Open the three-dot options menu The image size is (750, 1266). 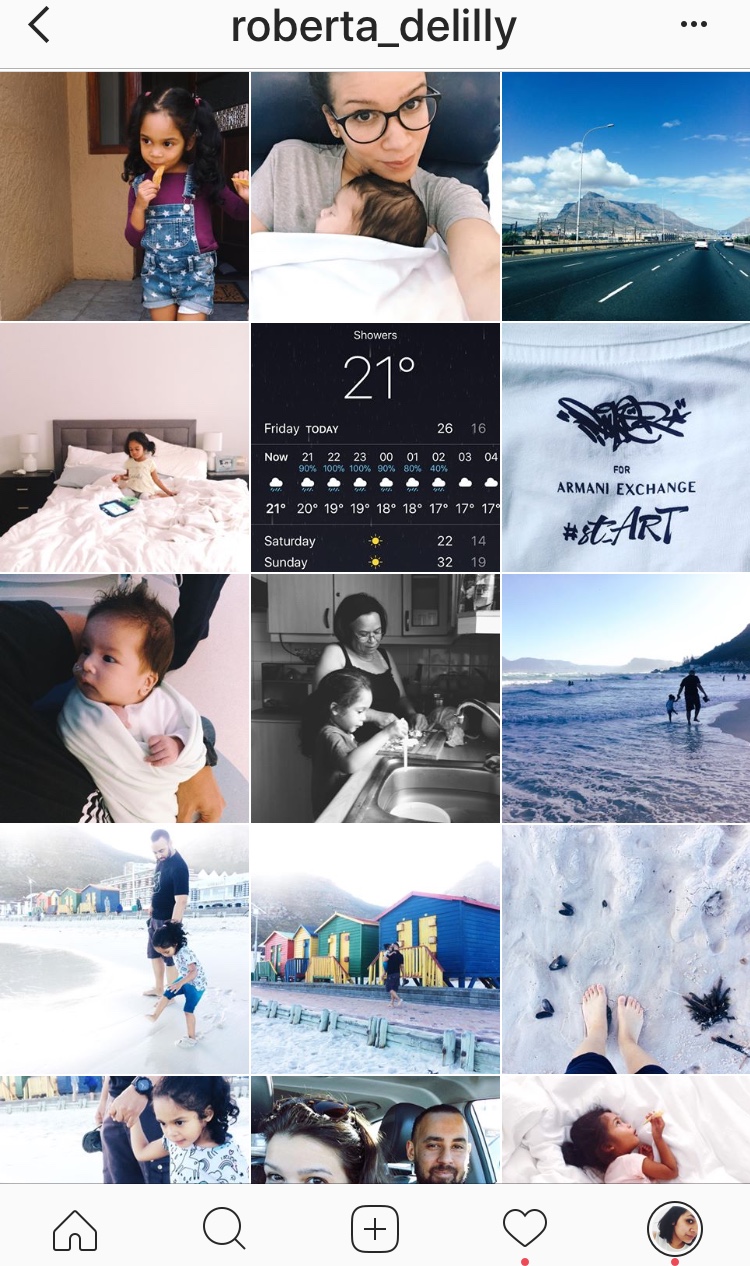[693, 26]
